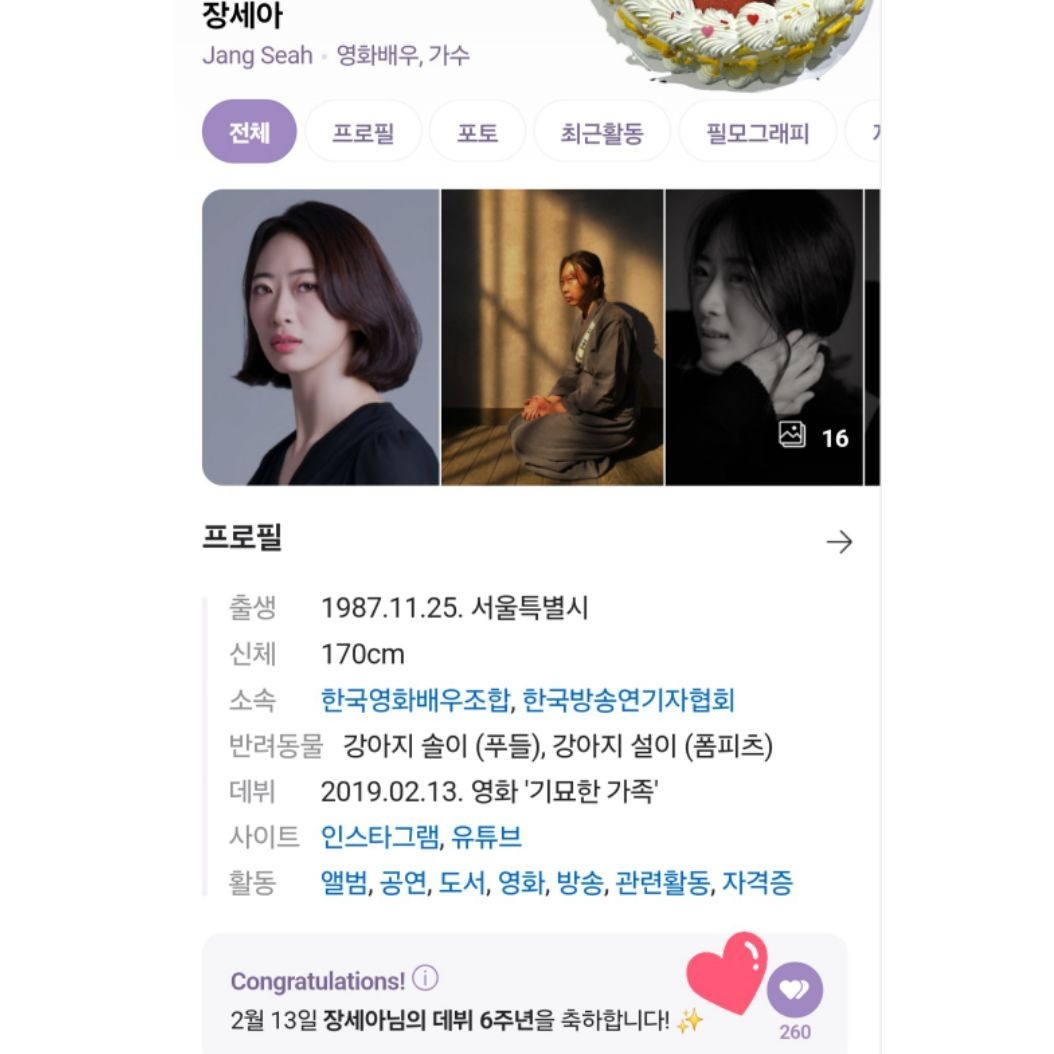Open the 한국영화배우조합 link
The image size is (1054, 1054).
(414, 700)
